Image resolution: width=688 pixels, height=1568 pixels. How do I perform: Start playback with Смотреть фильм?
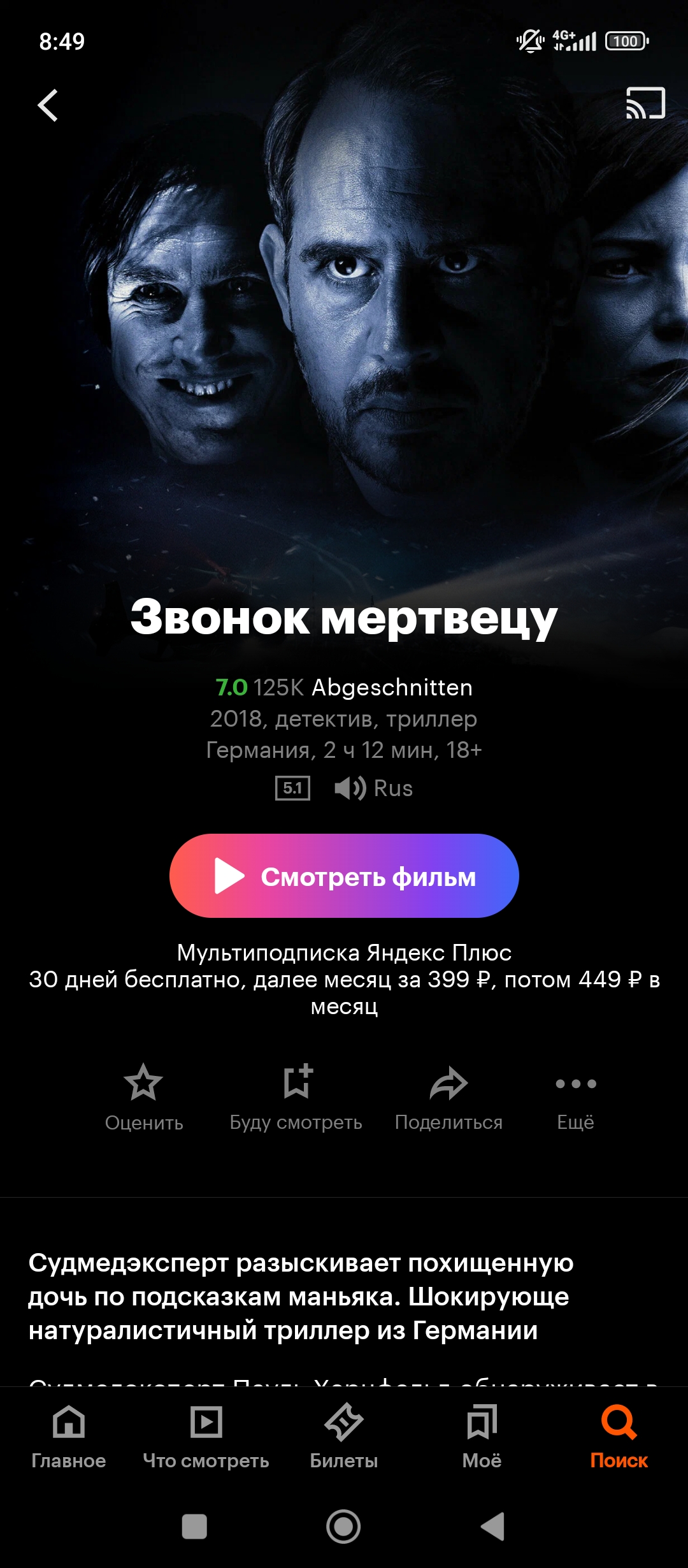[x=344, y=876]
